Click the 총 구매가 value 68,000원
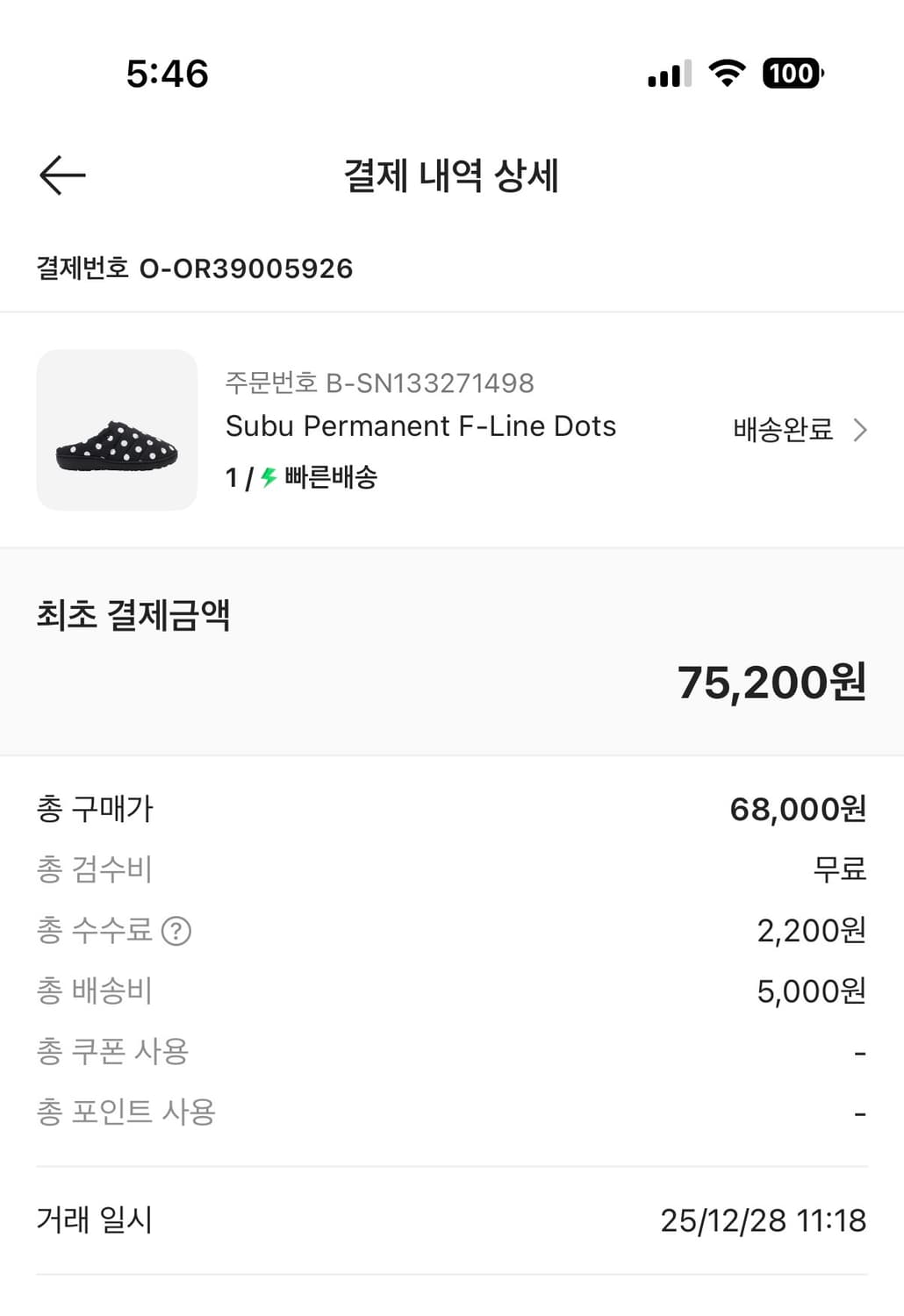Image resolution: width=904 pixels, height=1316 pixels. (800, 809)
